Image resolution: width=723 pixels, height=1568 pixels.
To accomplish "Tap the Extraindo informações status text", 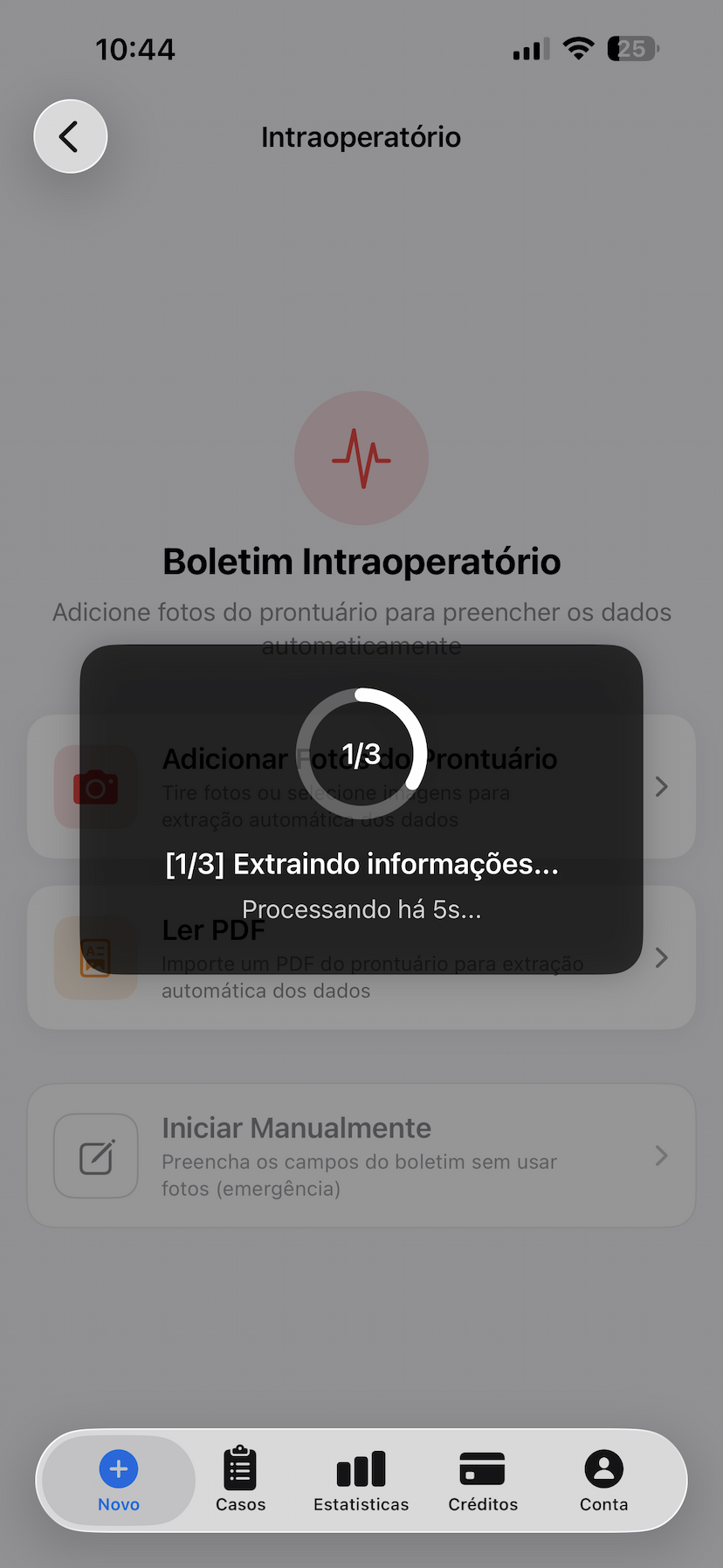I will [x=361, y=863].
